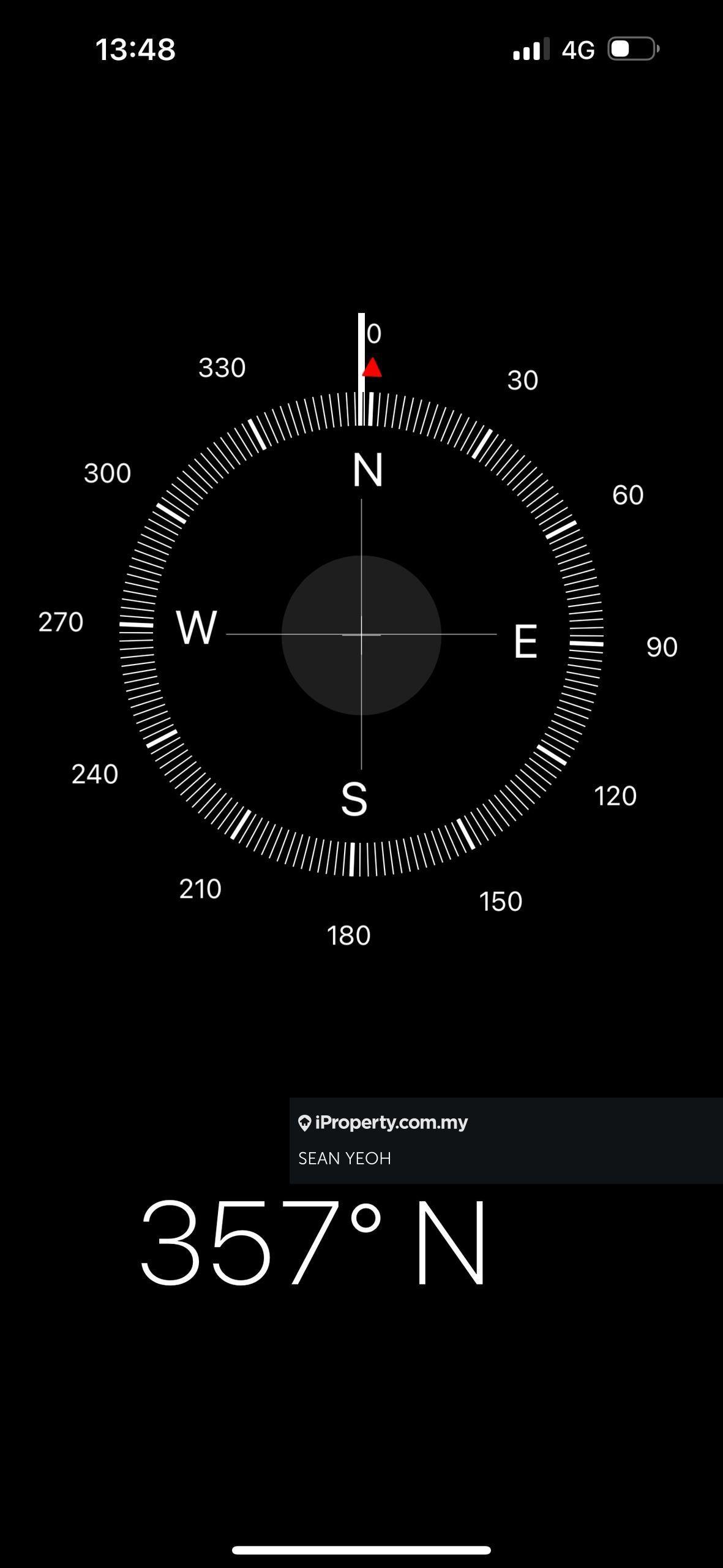This screenshot has width=723, height=1568.
Task: Tap the compass dial to lock bearing
Action: click(x=361, y=635)
